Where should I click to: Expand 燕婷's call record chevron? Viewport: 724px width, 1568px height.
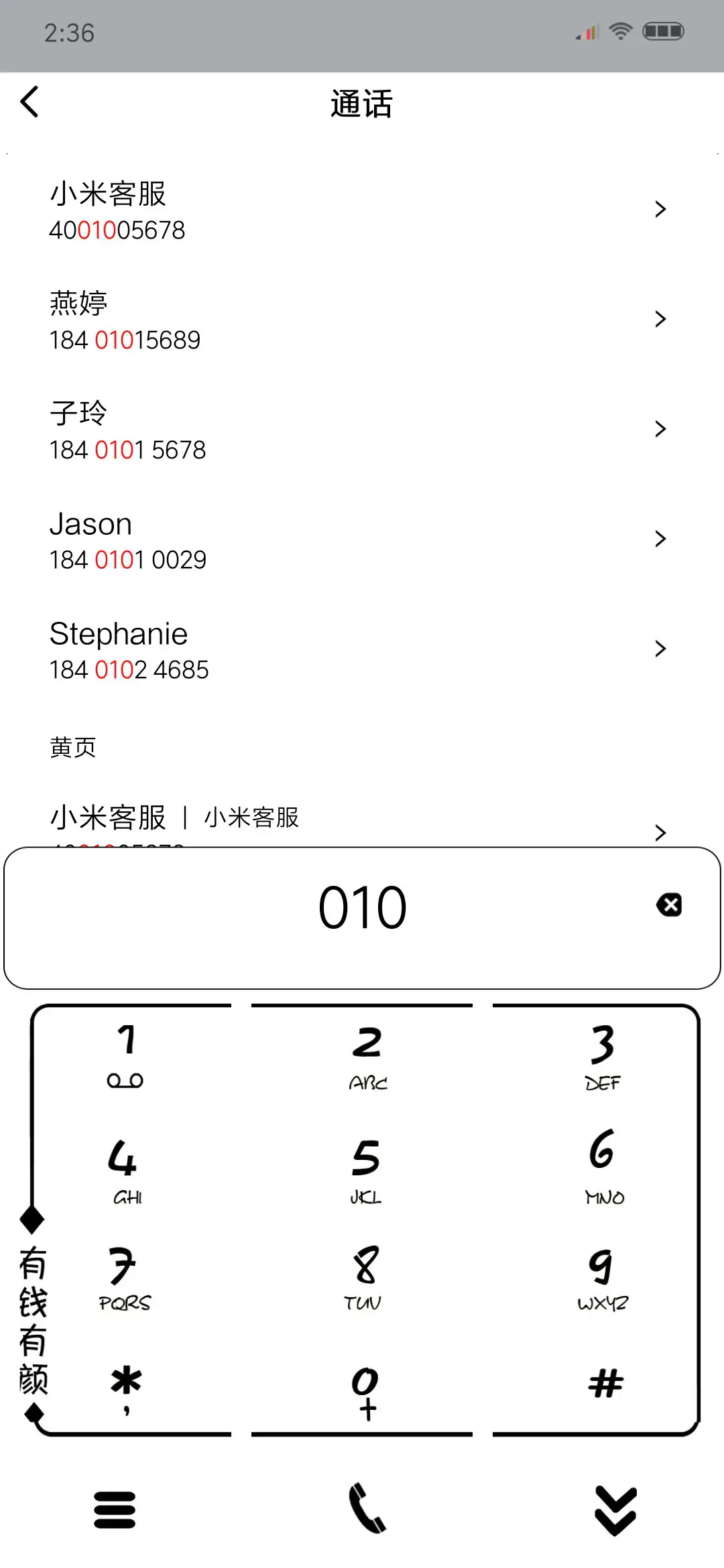click(660, 320)
